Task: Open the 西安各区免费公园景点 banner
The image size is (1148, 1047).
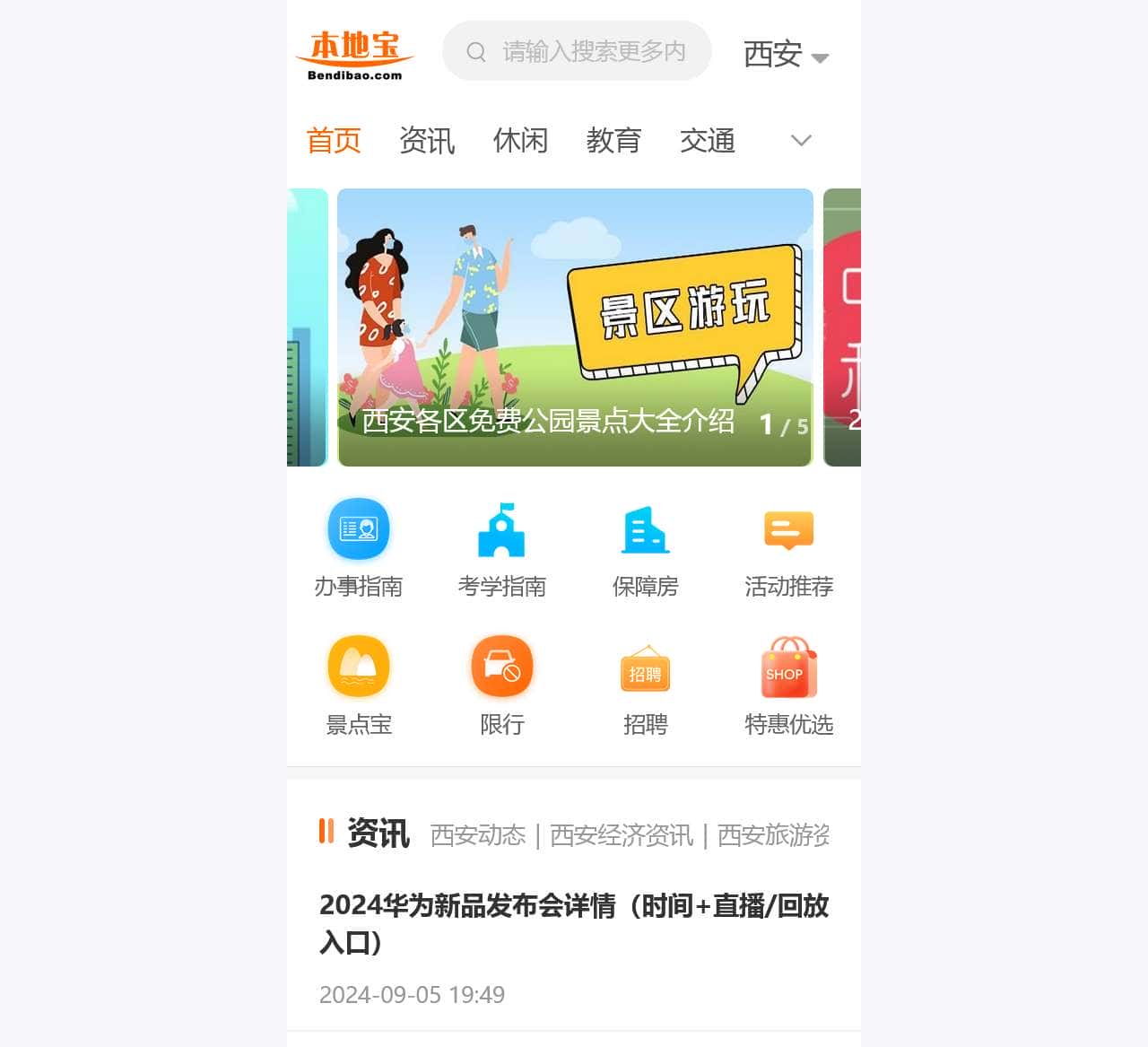Action: [x=575, y=327]
